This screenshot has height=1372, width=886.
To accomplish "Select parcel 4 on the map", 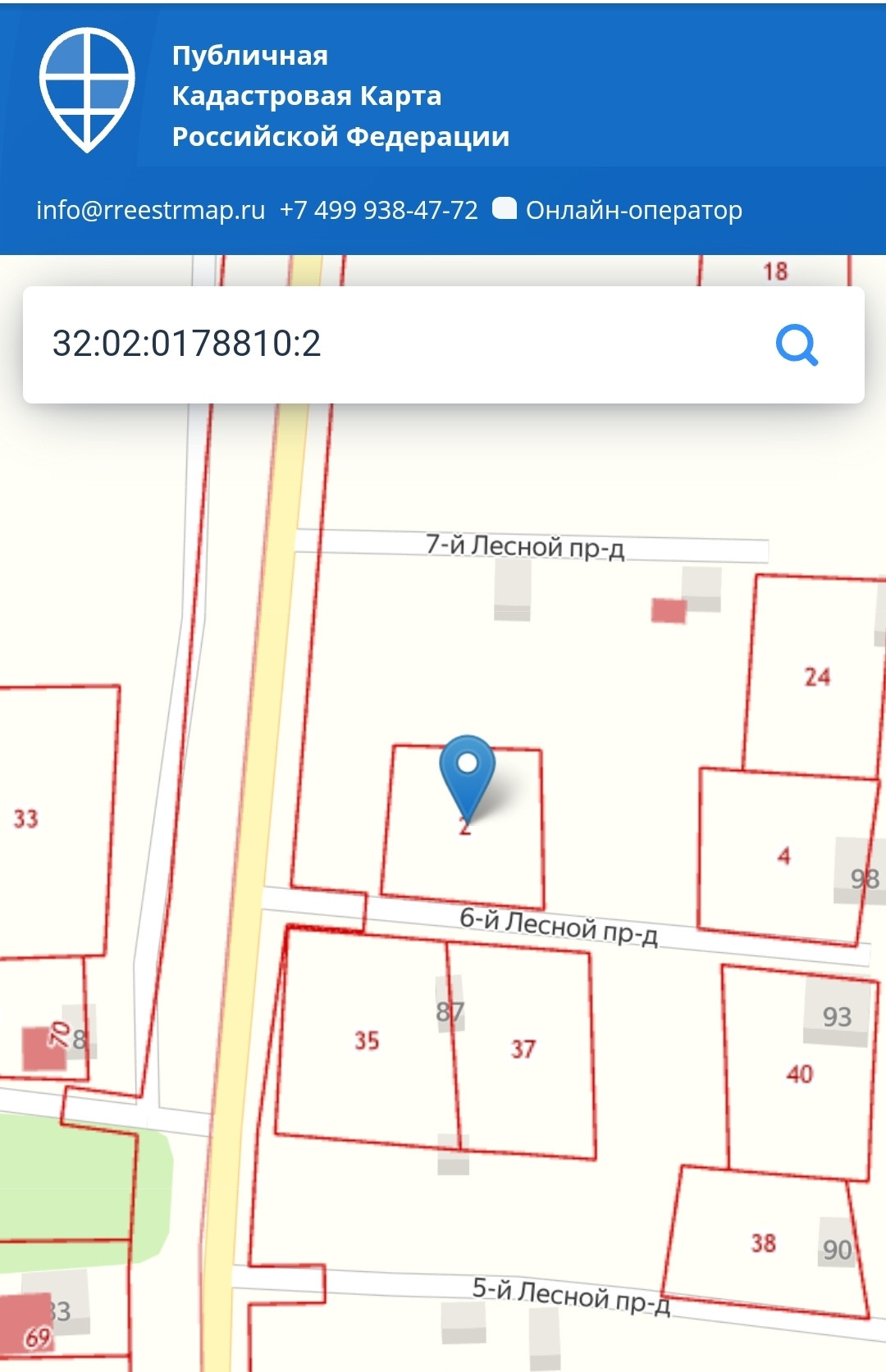I will (x=783, y=856).
